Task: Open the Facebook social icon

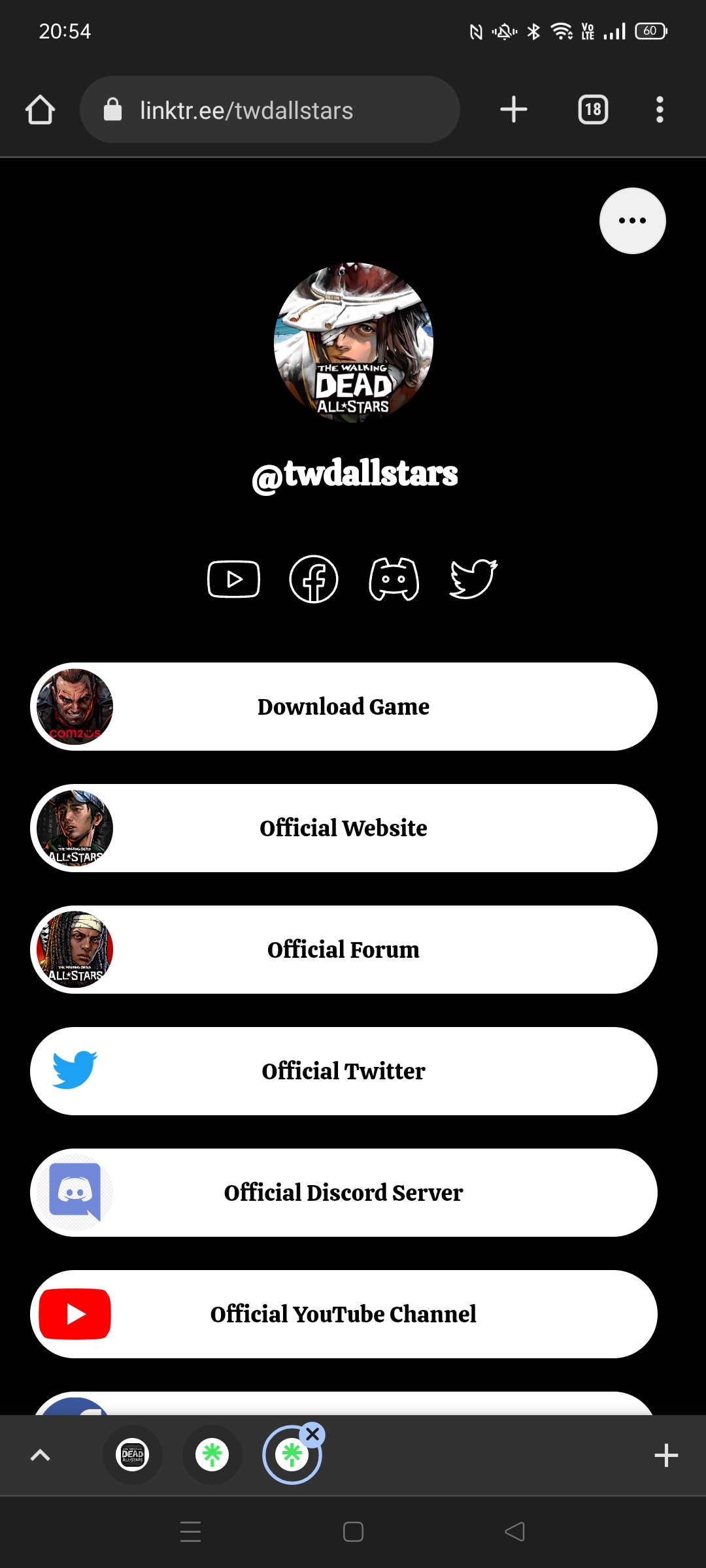Action: point(314,579)
